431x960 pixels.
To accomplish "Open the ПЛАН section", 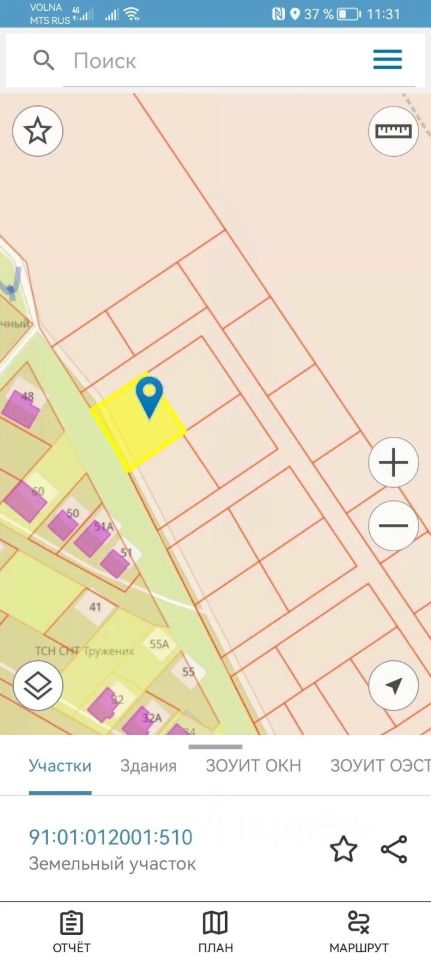I will pos(216,931).
